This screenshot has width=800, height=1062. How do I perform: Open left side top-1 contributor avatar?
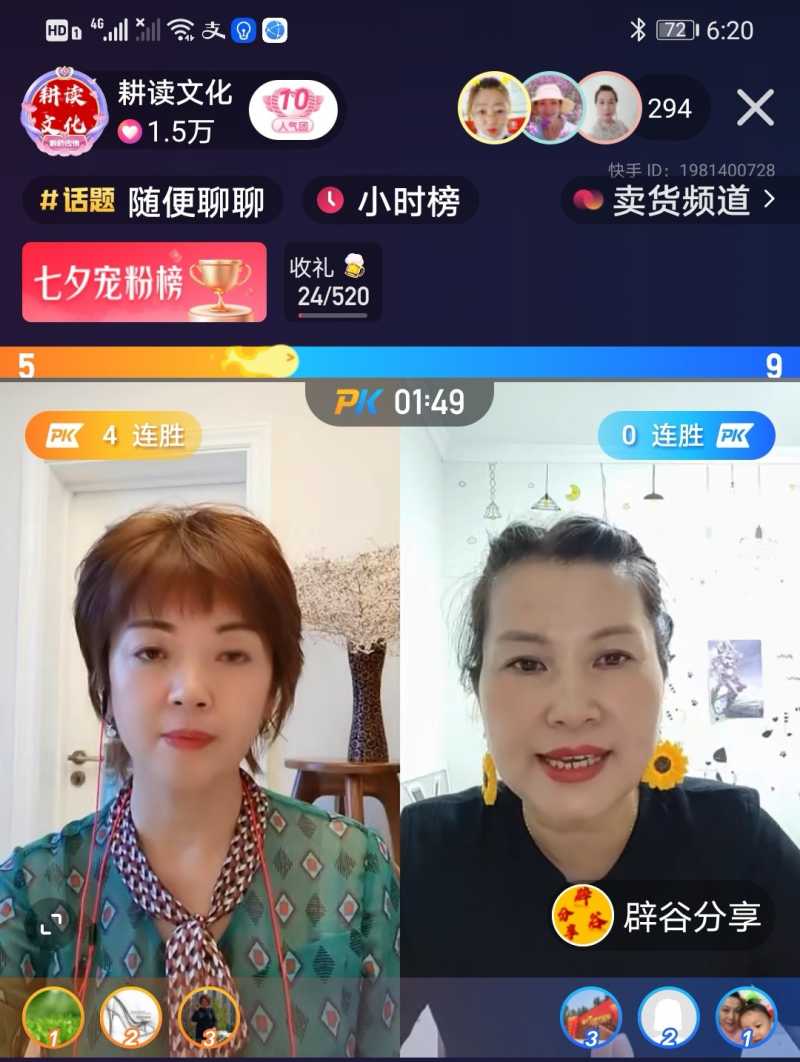tap(52, 1017)
